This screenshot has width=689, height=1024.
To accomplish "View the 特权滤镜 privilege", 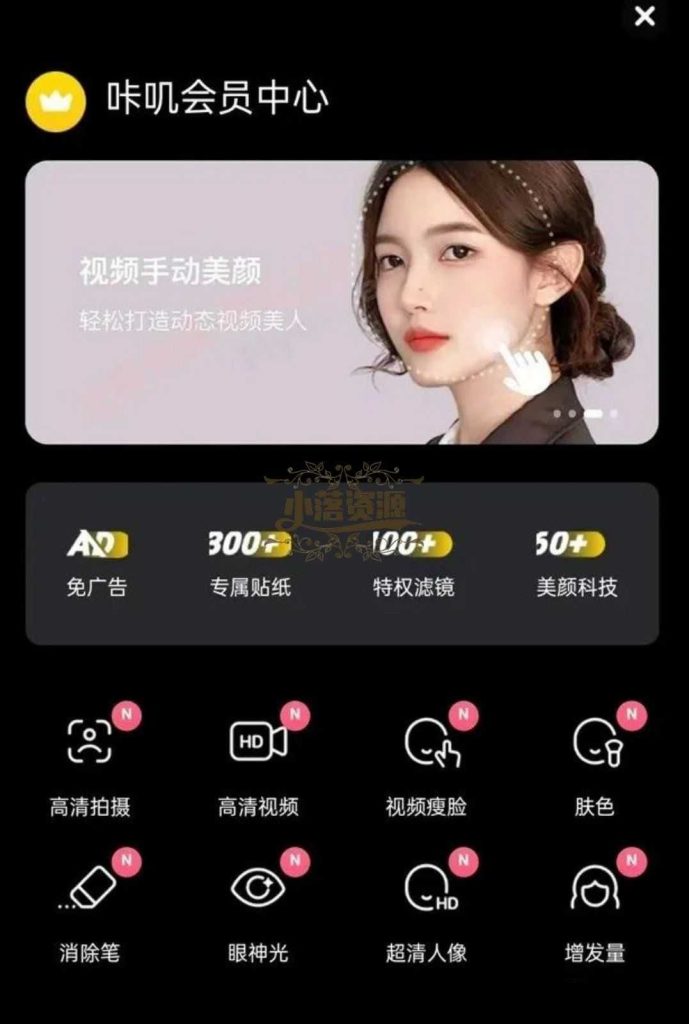I will [413, 565].
